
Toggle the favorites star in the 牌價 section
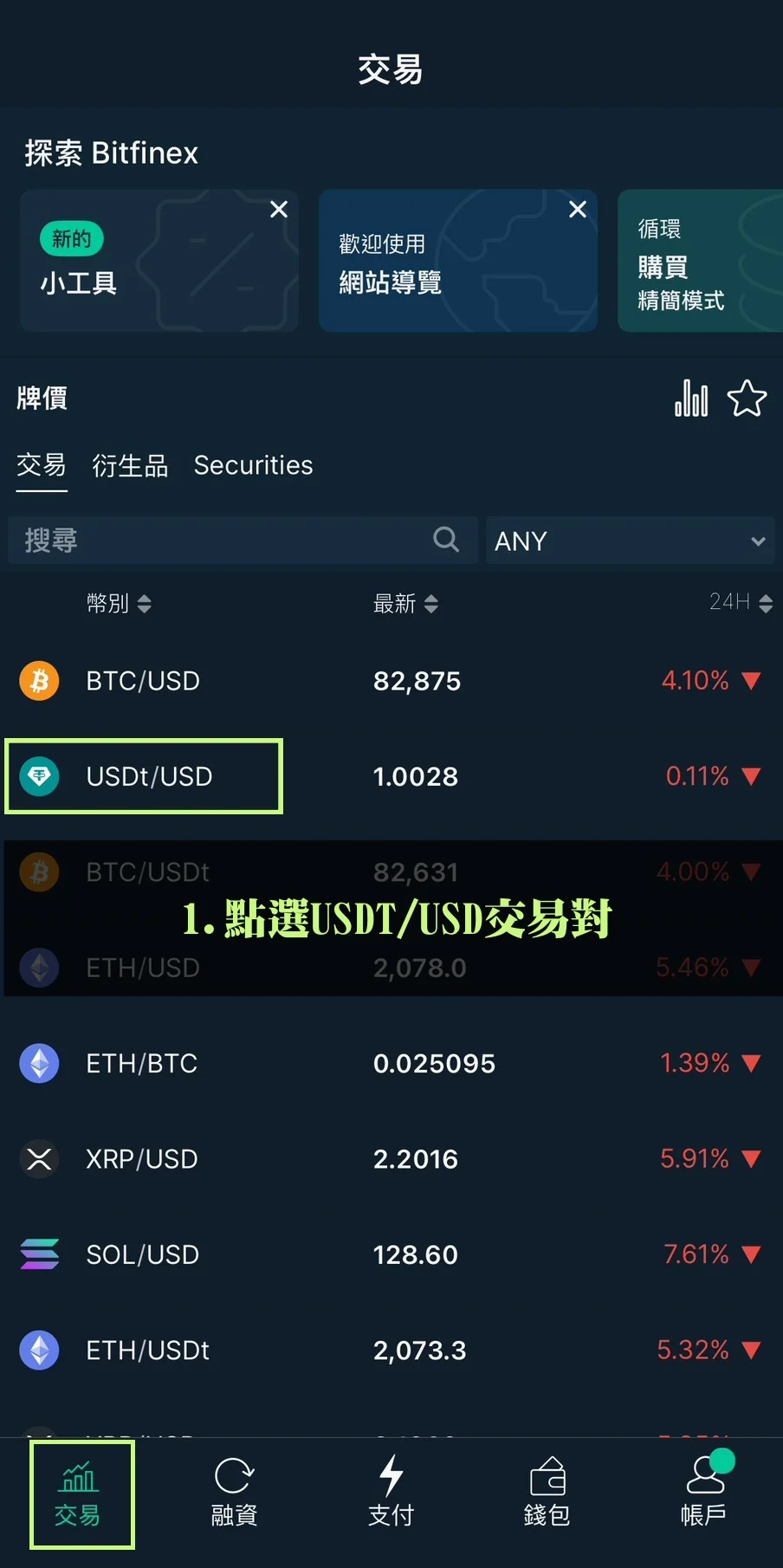point(746,398)
